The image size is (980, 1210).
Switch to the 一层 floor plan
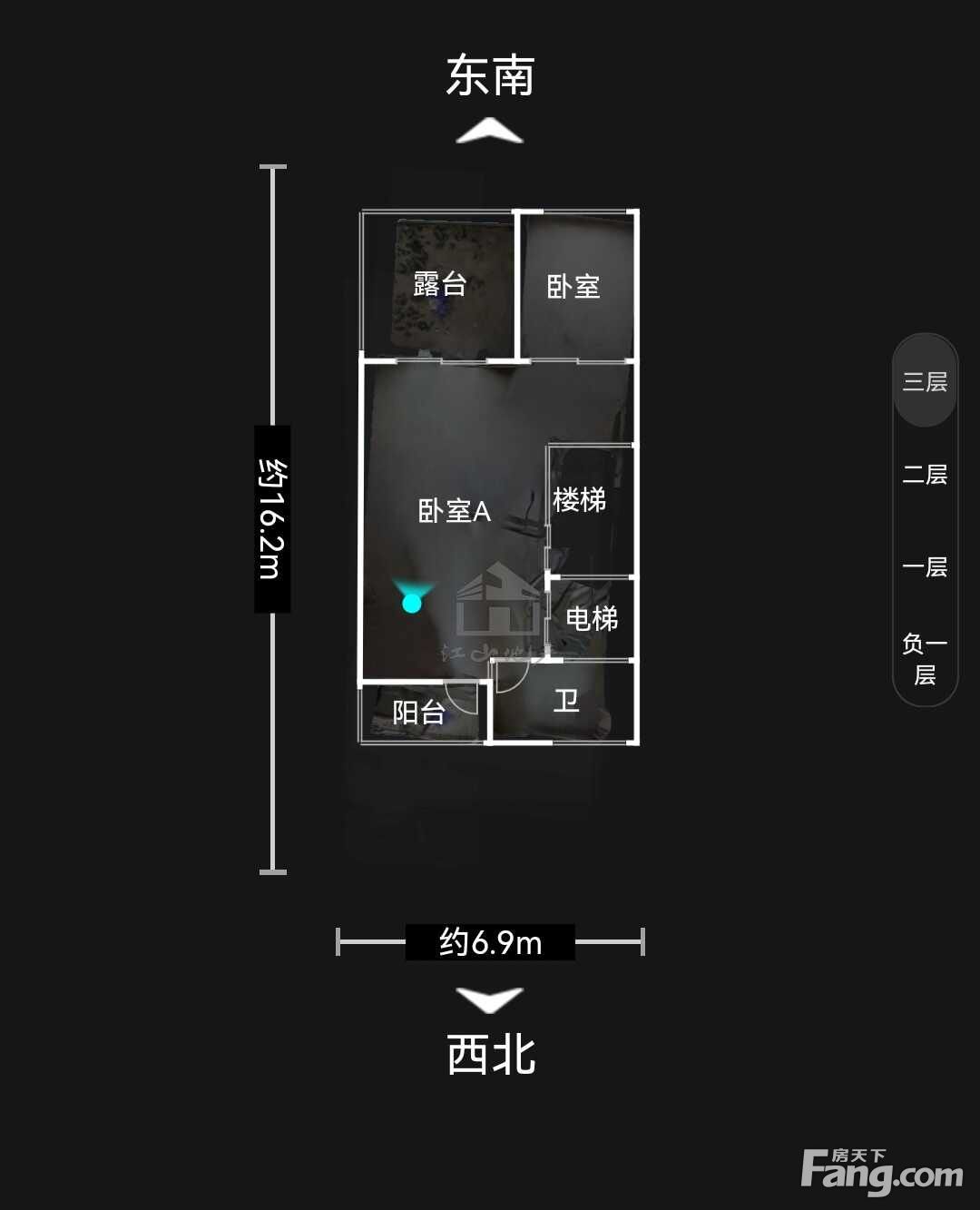tap(925, 566)
